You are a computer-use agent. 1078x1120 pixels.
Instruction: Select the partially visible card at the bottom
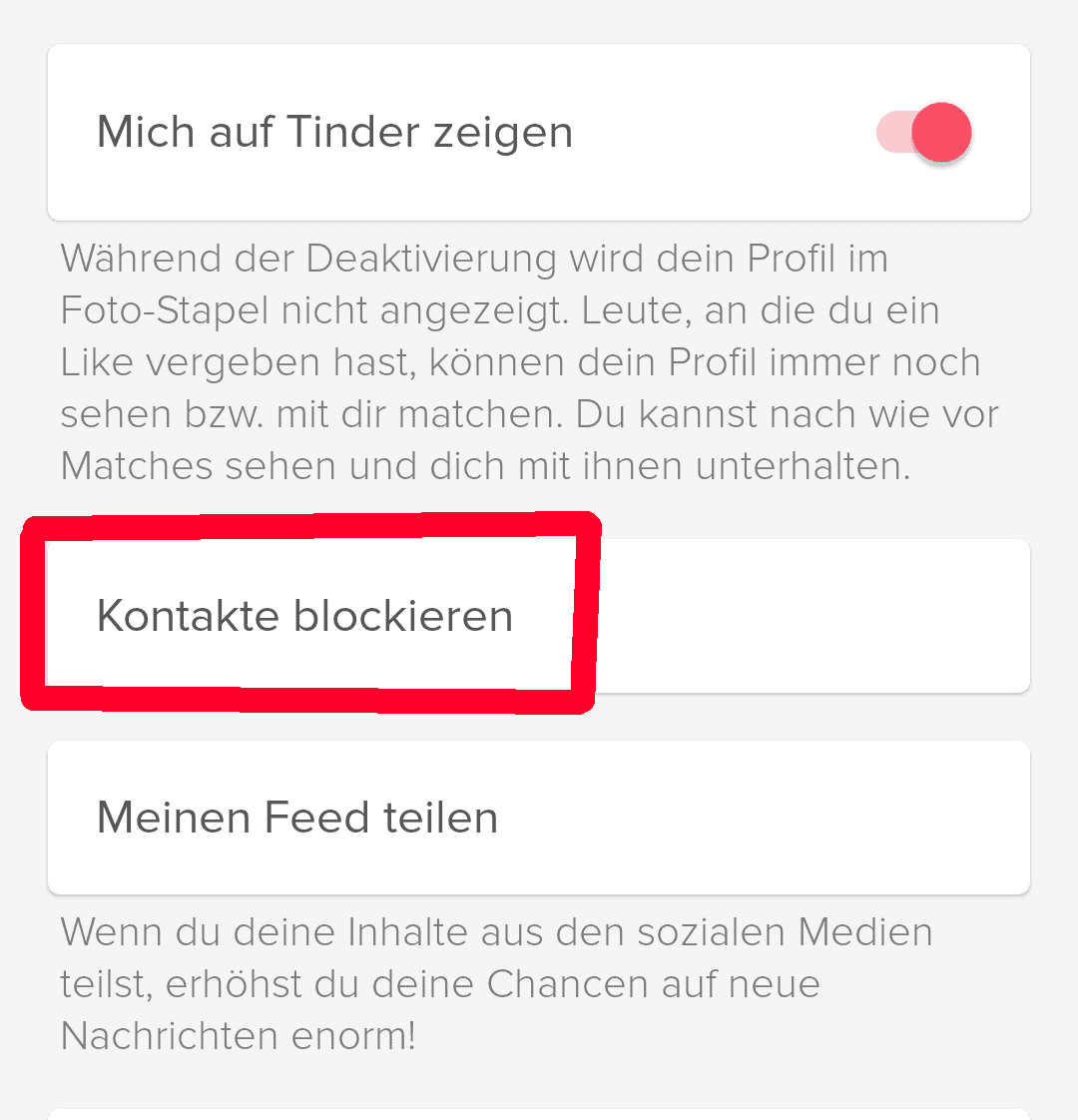539,1108
